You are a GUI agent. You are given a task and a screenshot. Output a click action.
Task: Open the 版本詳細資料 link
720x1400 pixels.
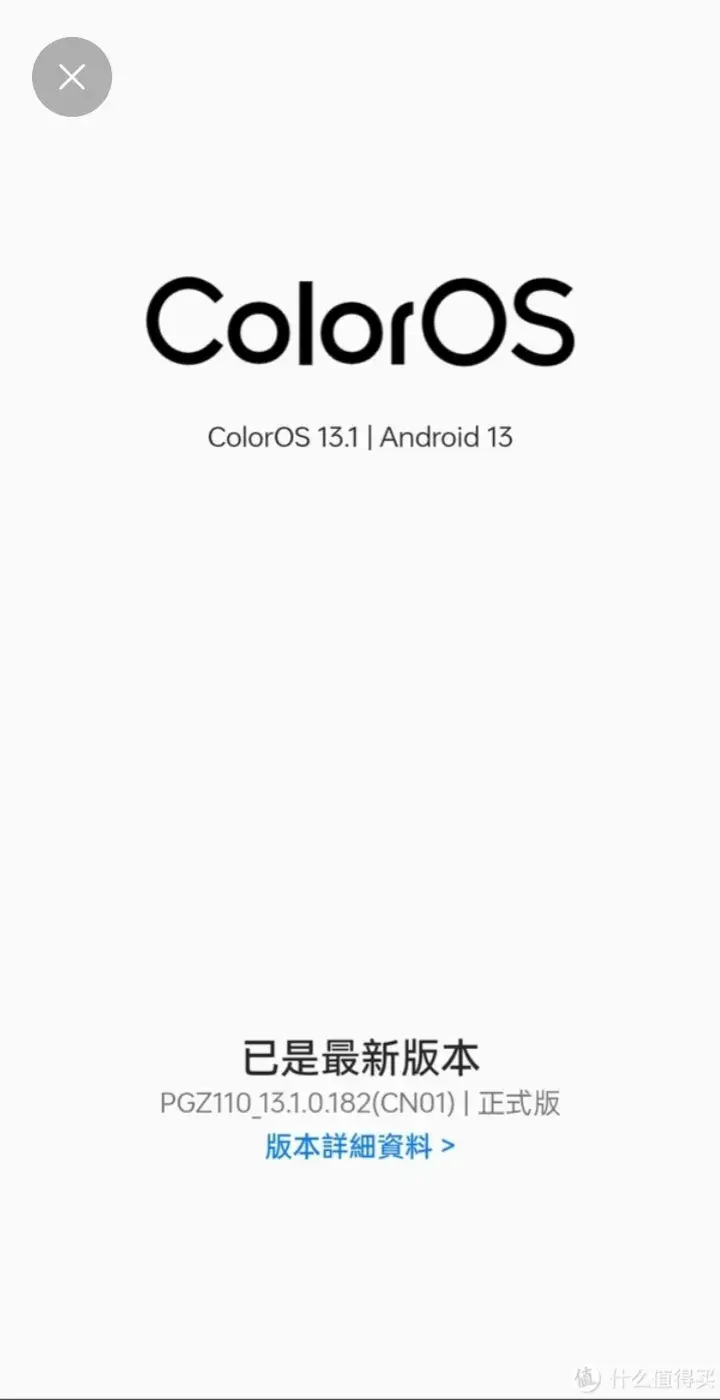tap(360, 1146)
